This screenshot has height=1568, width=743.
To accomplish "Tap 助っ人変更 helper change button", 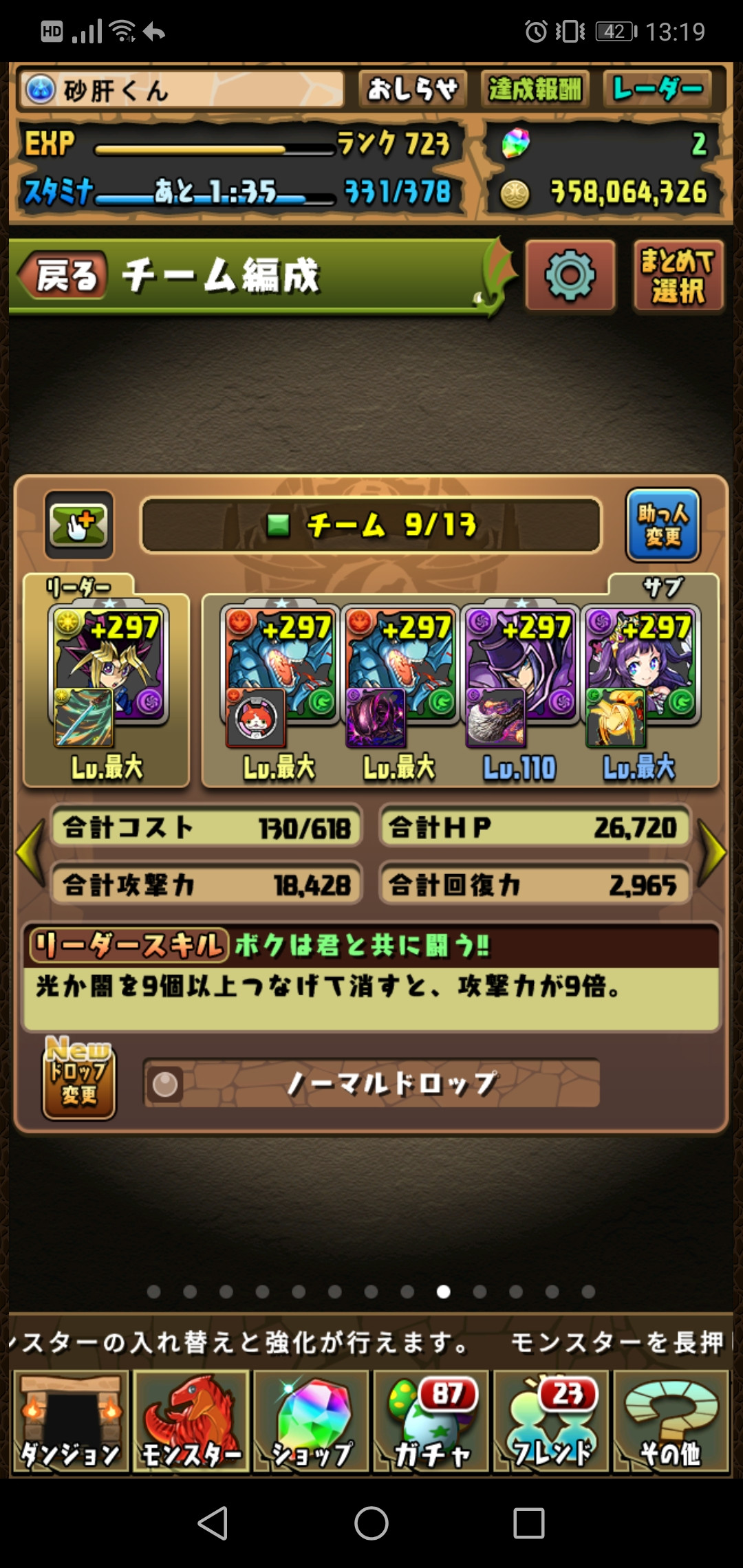I will click(663, 525).
